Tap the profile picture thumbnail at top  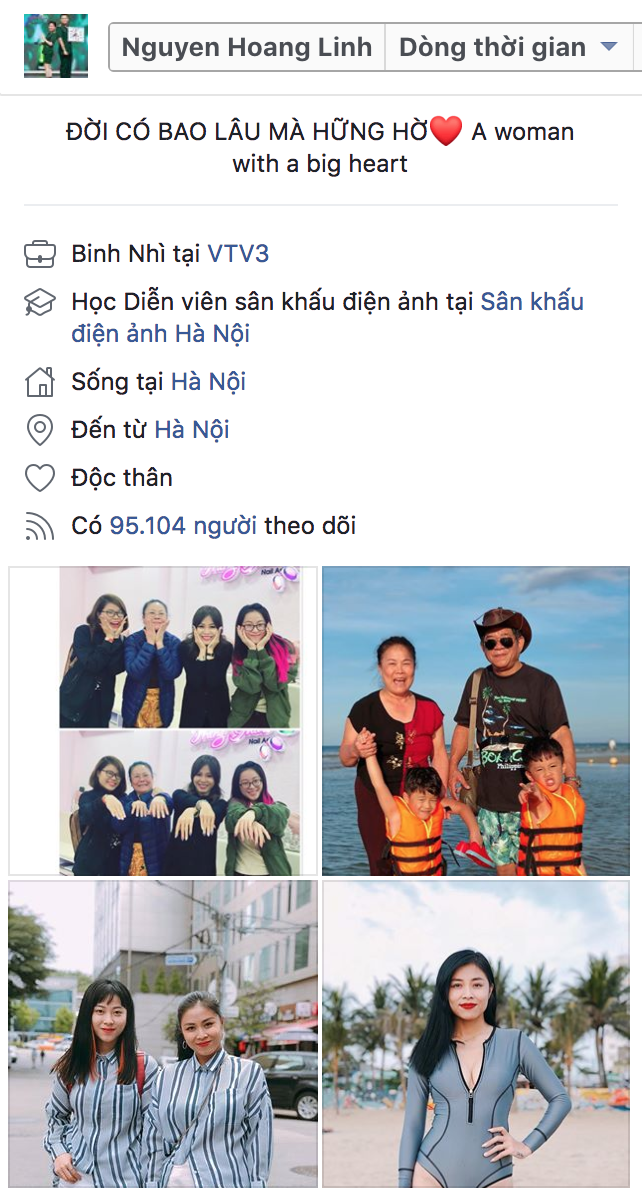(56, 46)
